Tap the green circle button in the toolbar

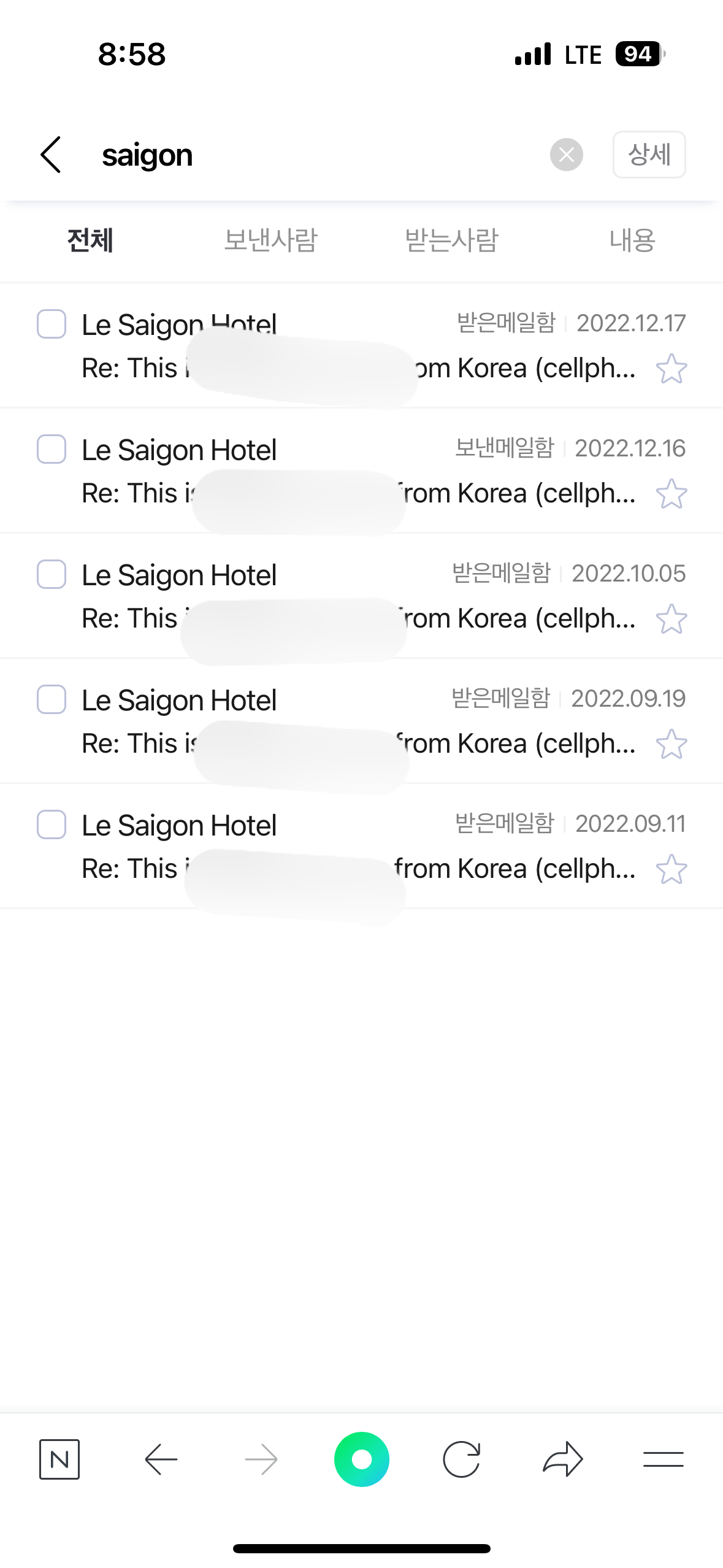(x=362, y=1459)
